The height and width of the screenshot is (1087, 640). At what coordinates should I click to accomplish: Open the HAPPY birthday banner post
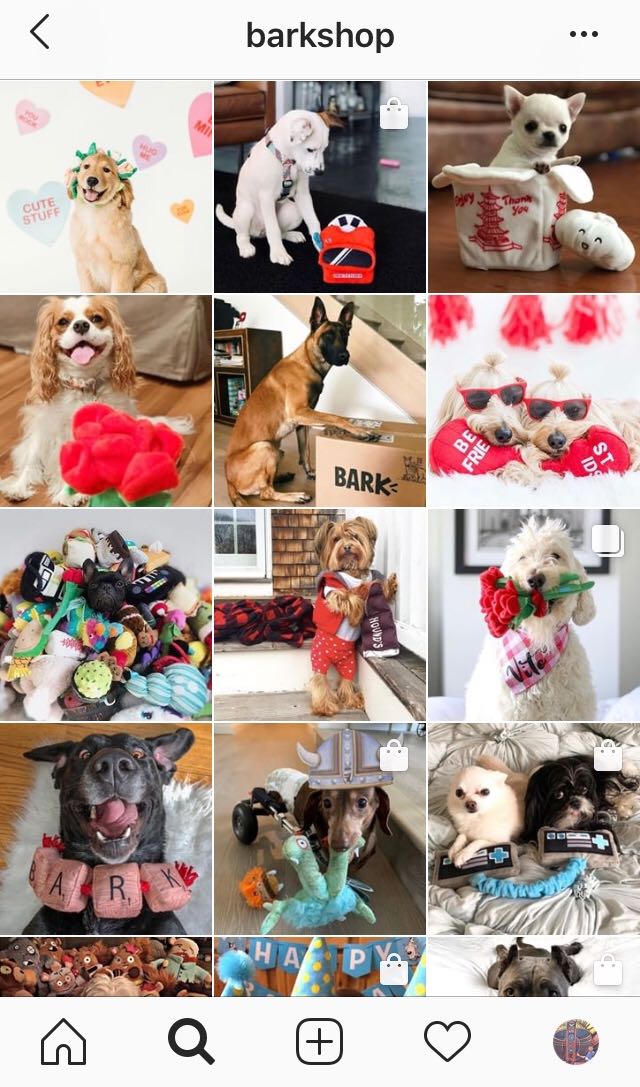click(x=319, y=966)
